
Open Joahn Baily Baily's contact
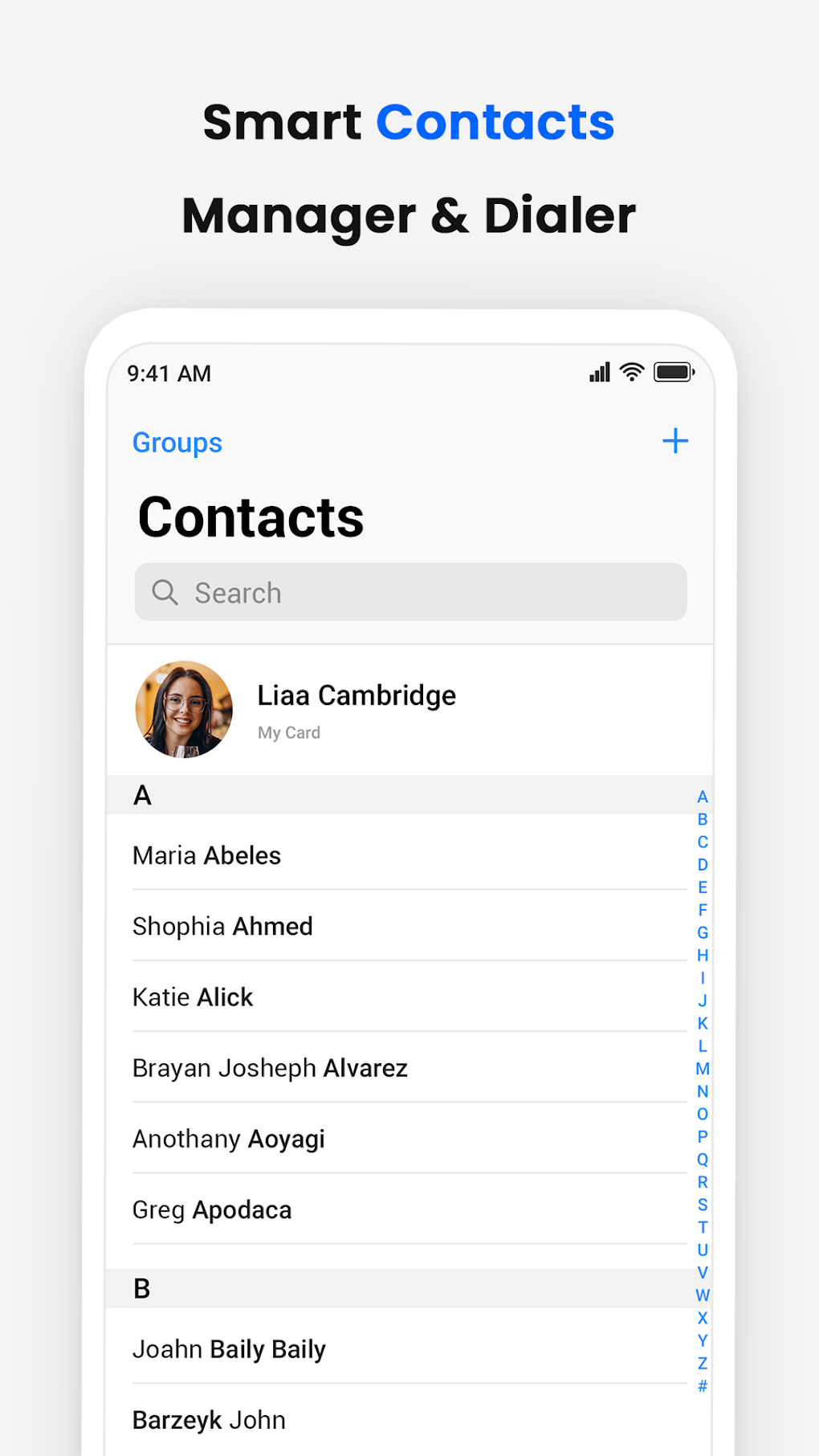pos(229,1348)
